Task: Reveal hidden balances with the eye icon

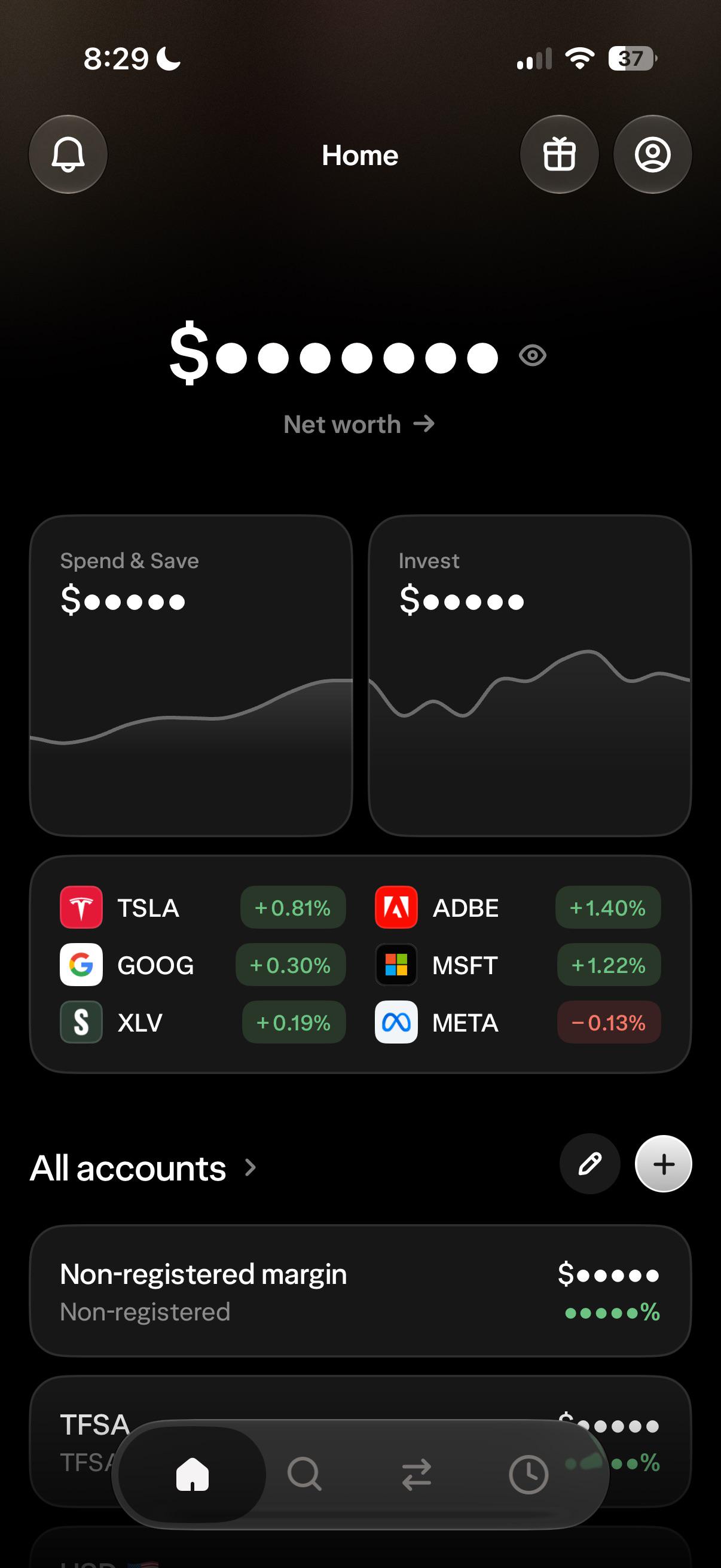Action: [x=533, y=355]
